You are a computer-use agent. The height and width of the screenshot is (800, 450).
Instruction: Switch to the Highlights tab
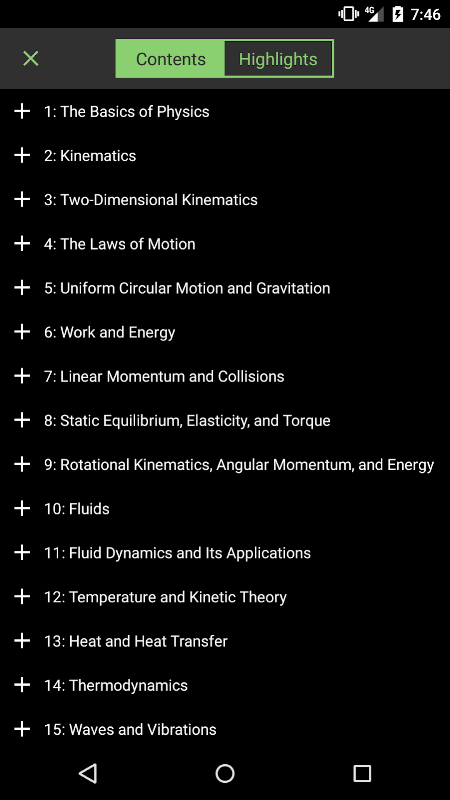(x=279, y=59)
